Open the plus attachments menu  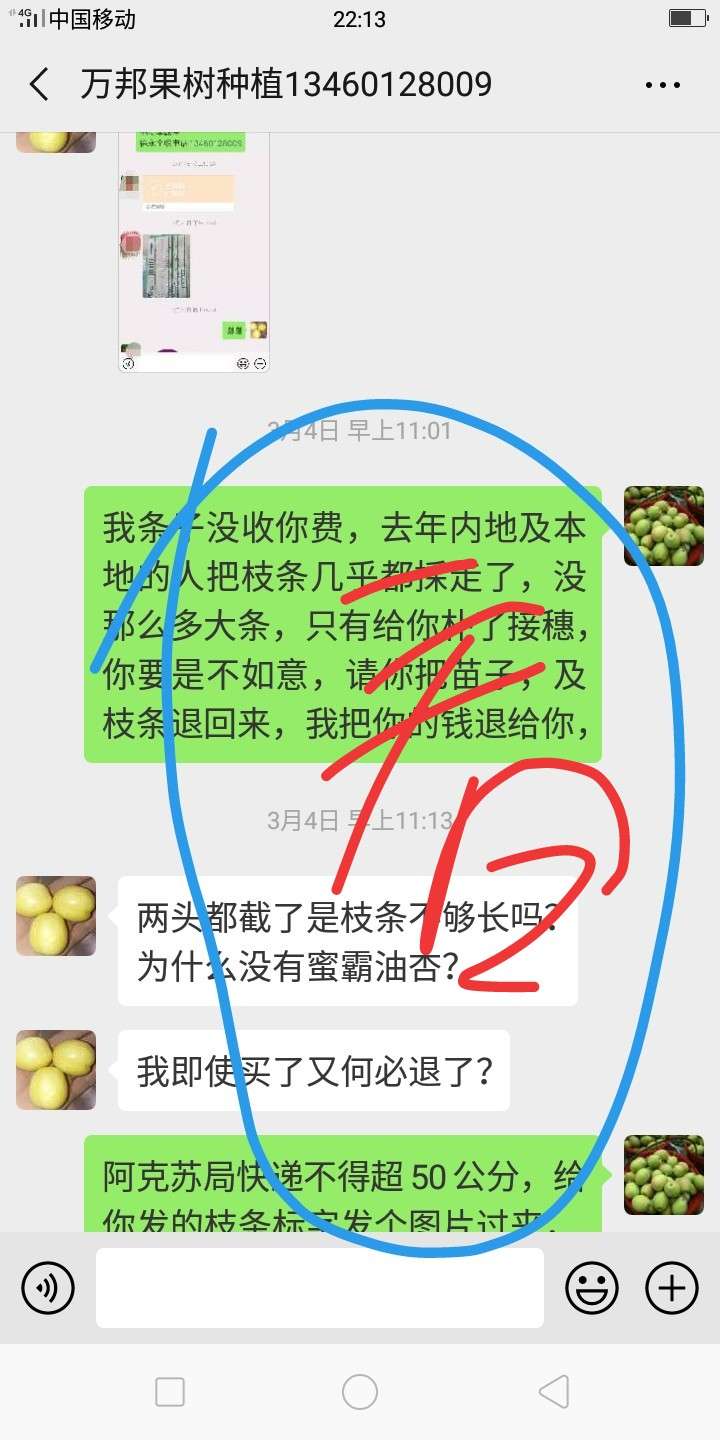pos(672,1288)
